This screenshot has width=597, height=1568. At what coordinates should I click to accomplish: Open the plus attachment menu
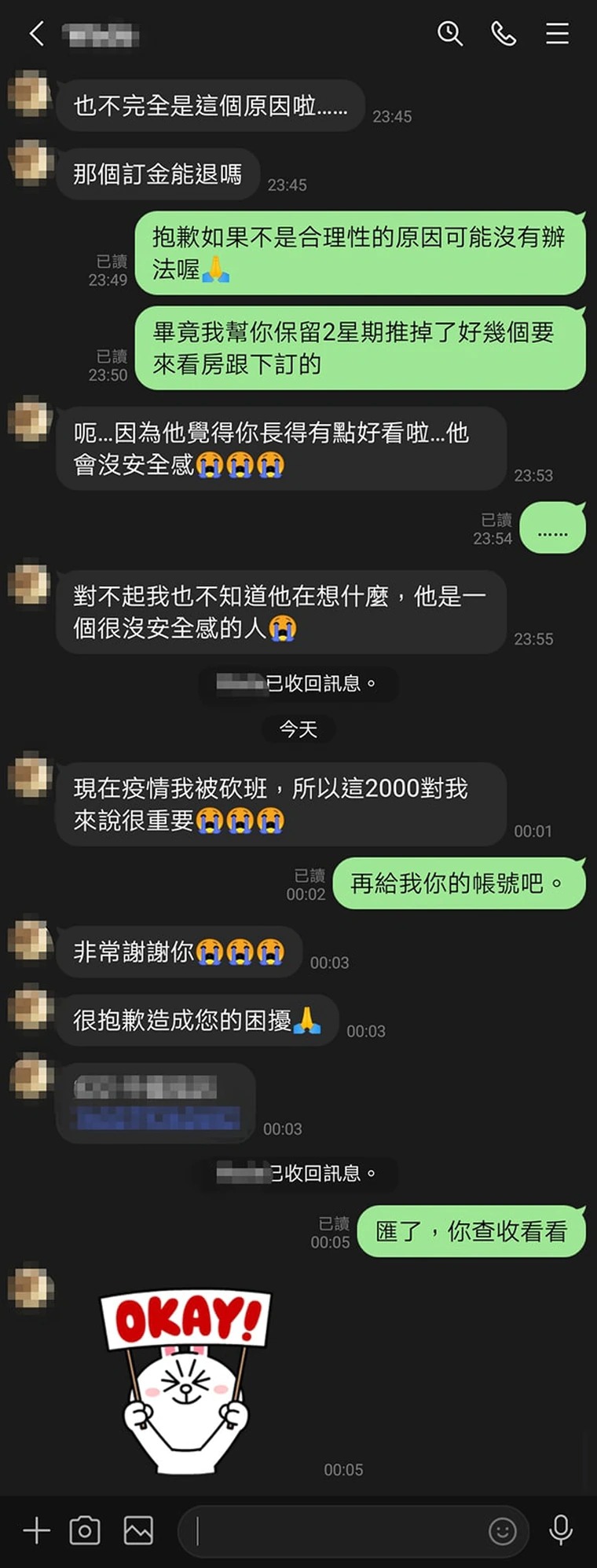point(36,1530)
